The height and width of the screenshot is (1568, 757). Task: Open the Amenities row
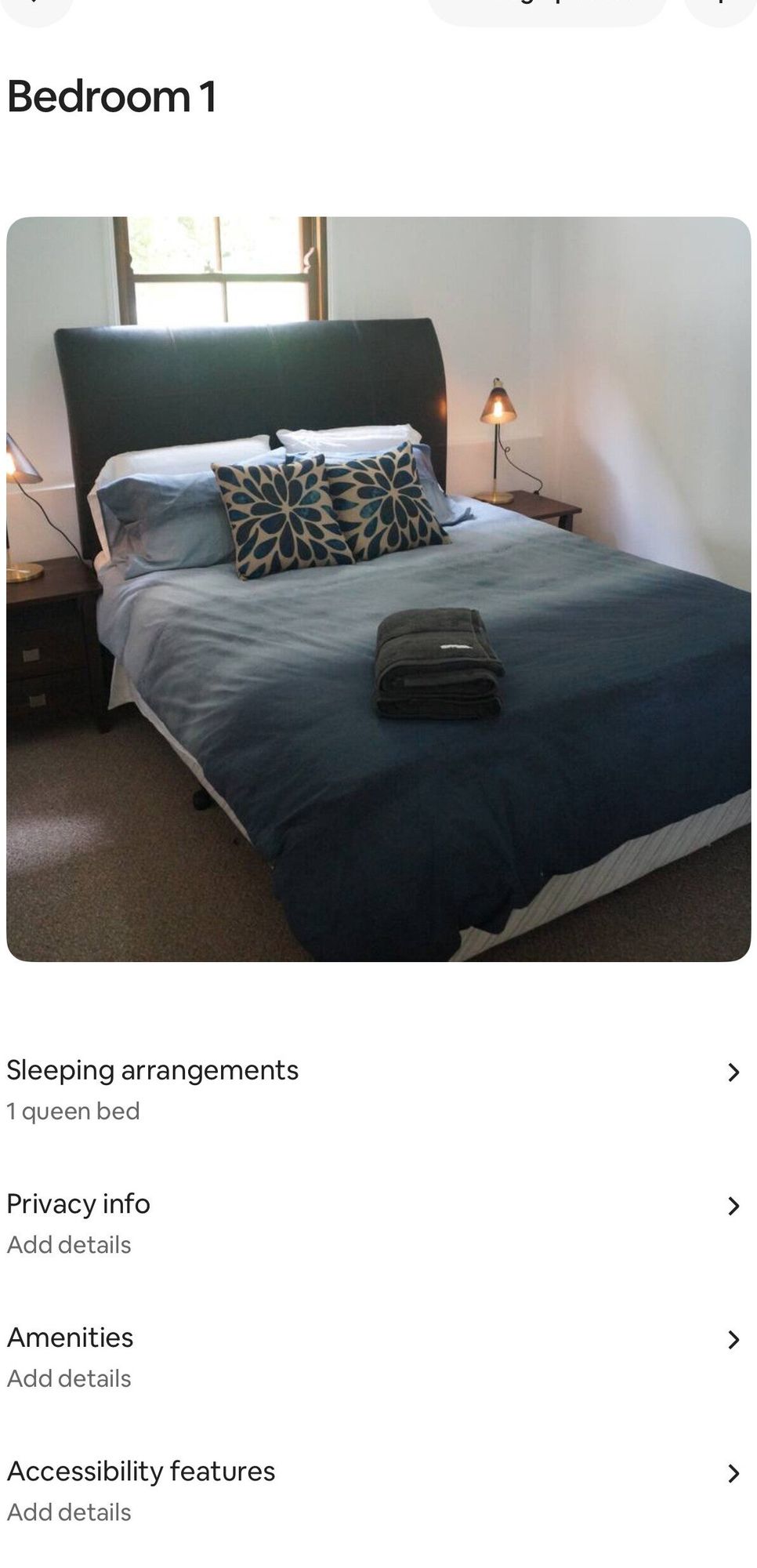click(x=376, y=1357)
